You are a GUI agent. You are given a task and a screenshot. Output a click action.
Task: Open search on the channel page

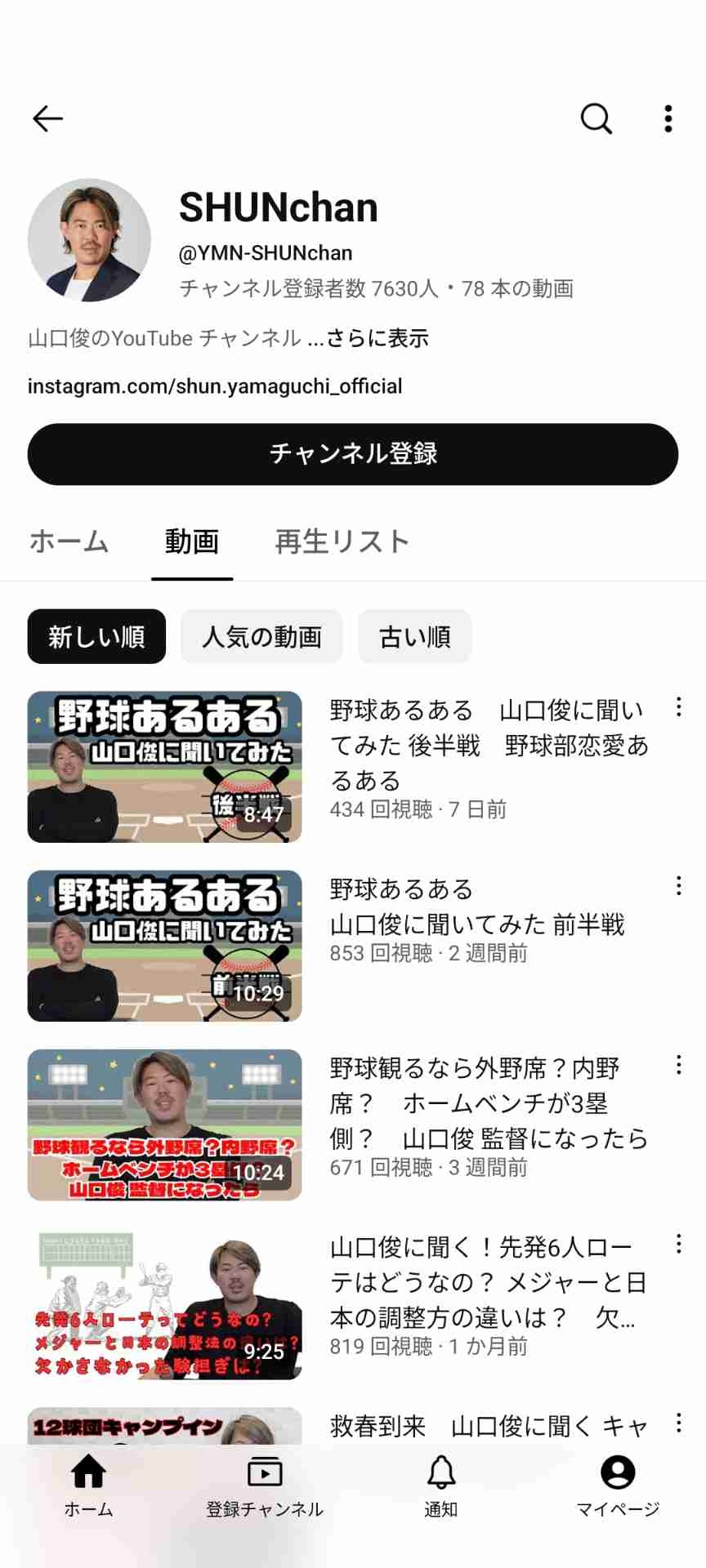[596, 119]
